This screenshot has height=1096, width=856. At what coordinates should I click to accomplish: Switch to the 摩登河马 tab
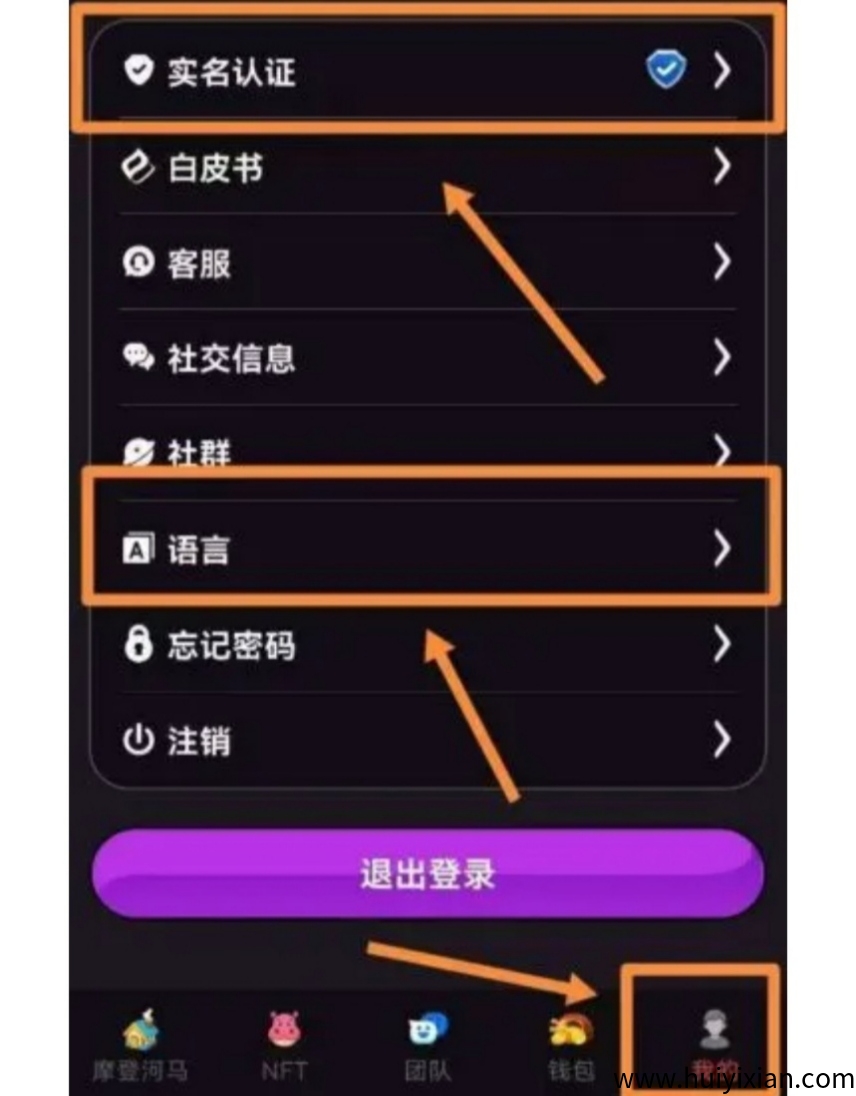(x=141, y=1046)
